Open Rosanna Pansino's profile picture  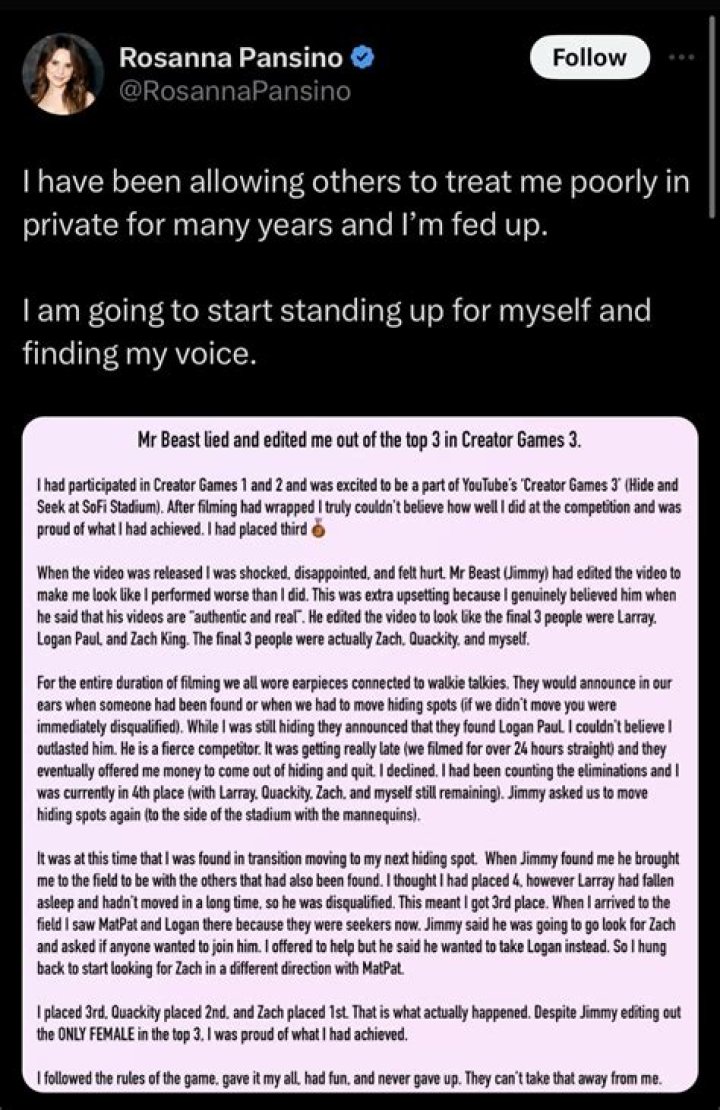tap(63, 74)
